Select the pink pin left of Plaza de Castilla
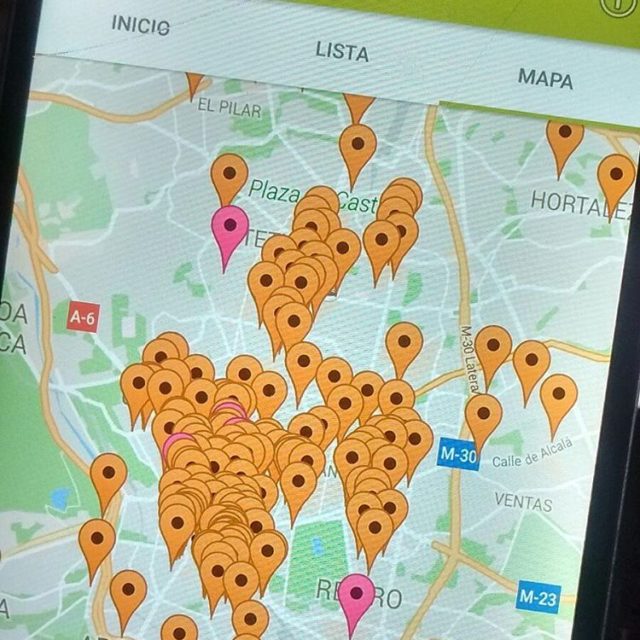 230,229
